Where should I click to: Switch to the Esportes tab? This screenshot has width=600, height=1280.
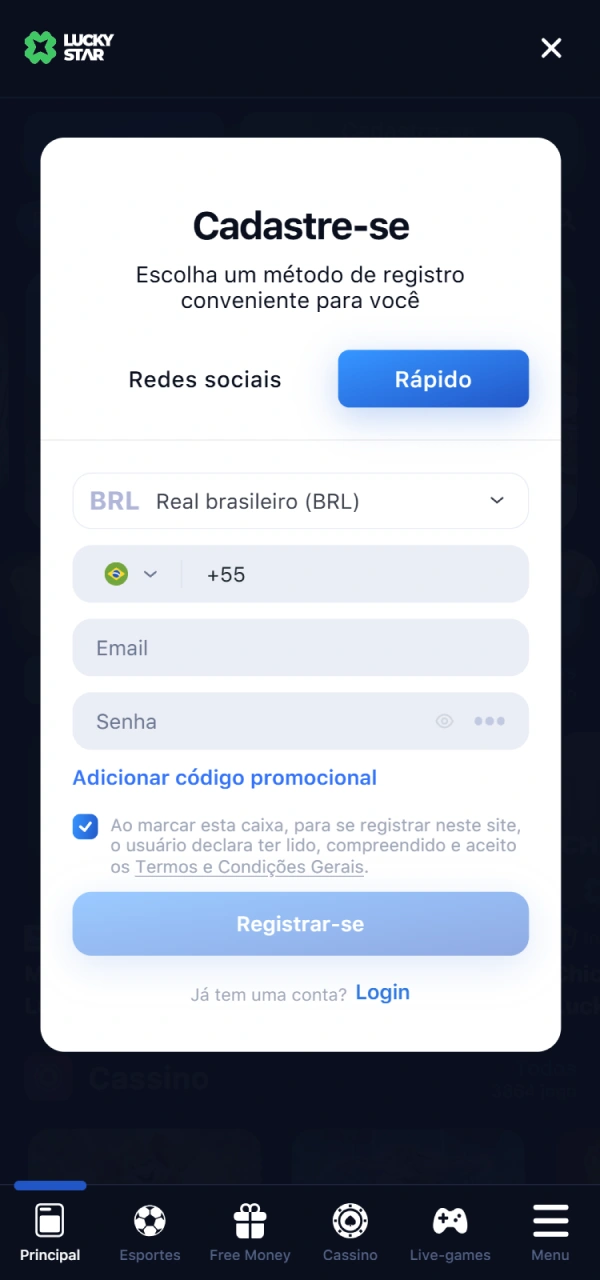pyautogui.click(x=150, y=1232)
